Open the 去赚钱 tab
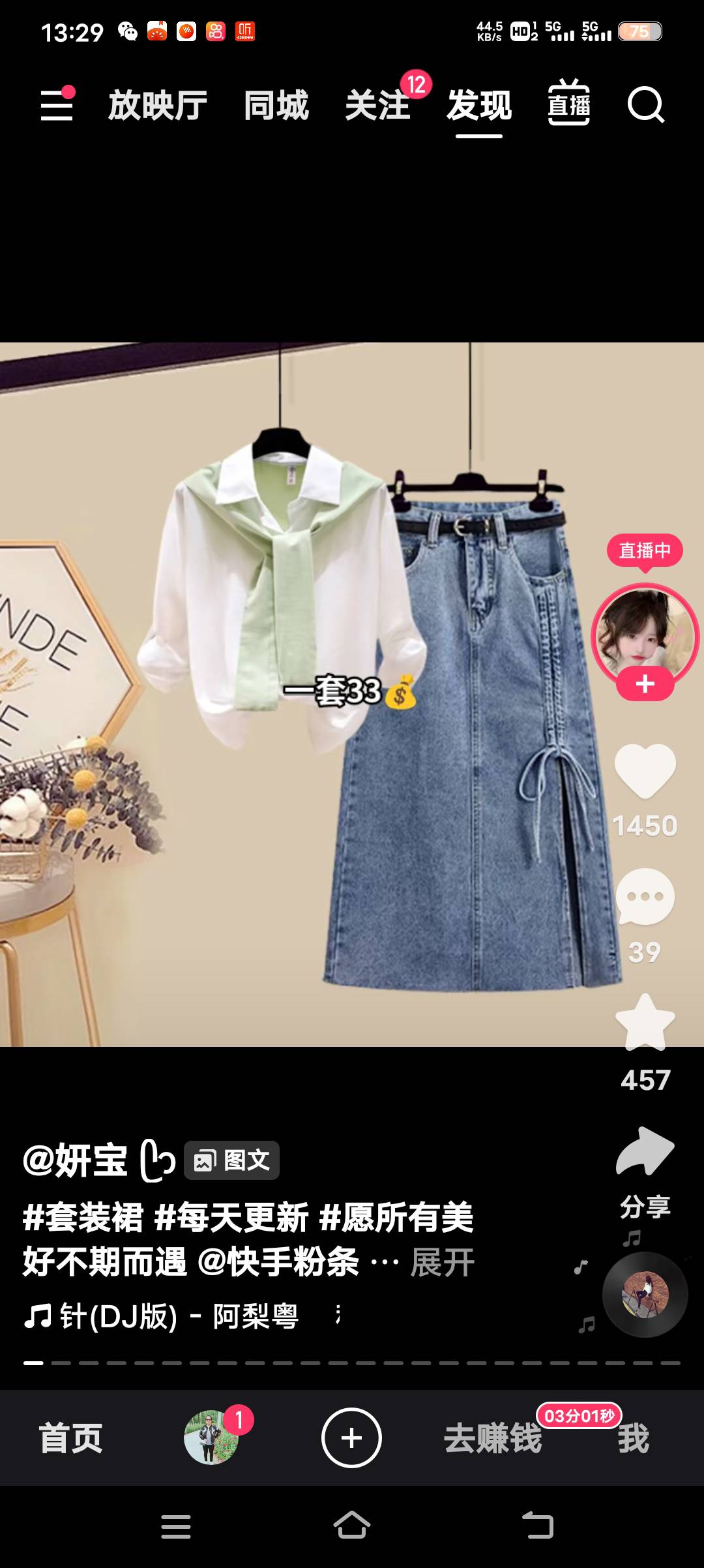Image resolution: width=704 pixels, height=1568 pixels. (x=493, y=1438)
